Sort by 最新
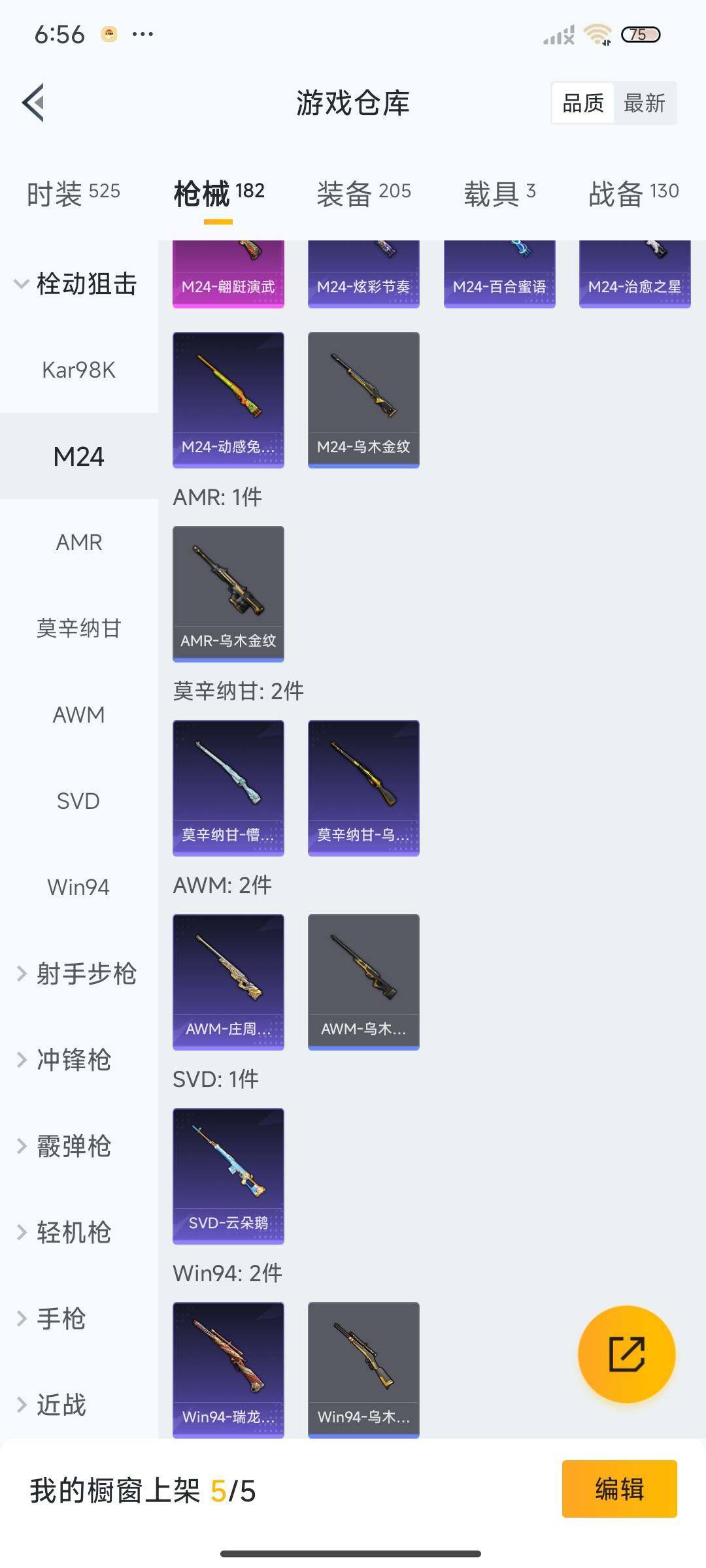The image size is (706, 1568). (x=644, y=103)
